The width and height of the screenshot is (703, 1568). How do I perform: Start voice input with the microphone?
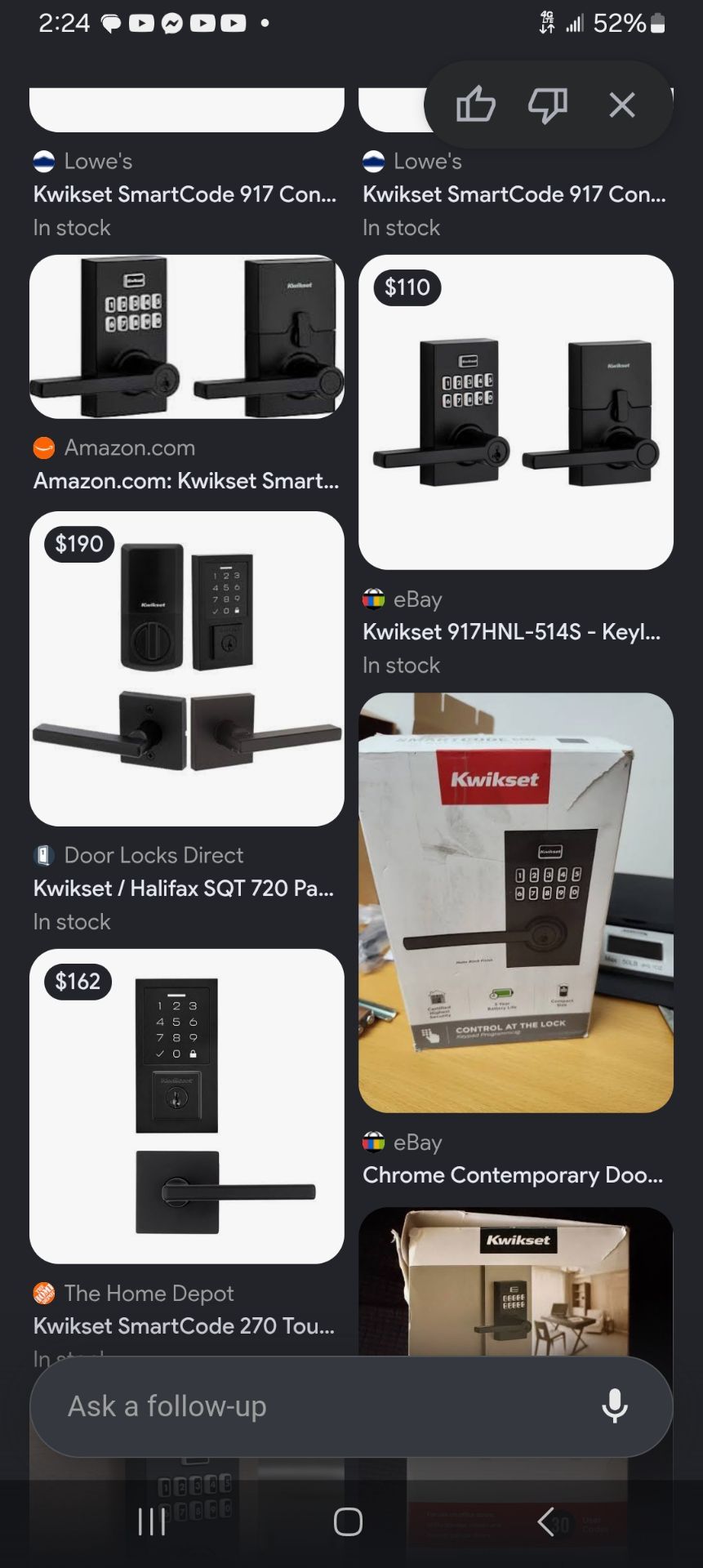point(615,1406)
